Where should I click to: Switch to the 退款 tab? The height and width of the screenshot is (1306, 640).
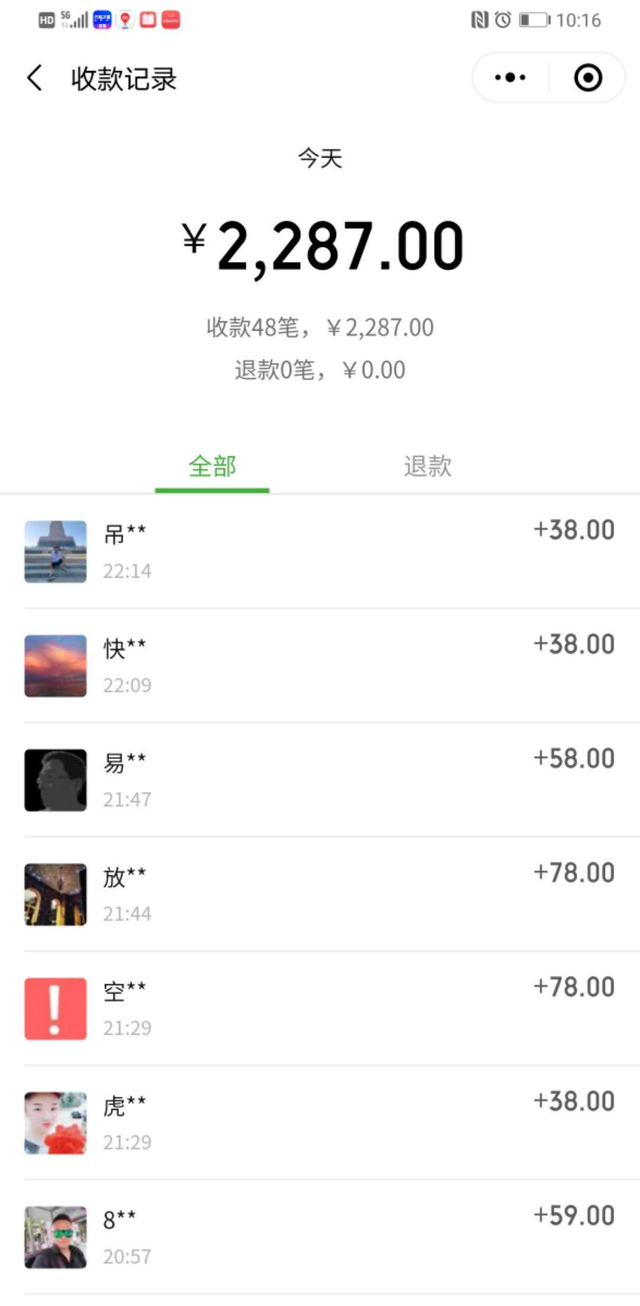(427, 466)
